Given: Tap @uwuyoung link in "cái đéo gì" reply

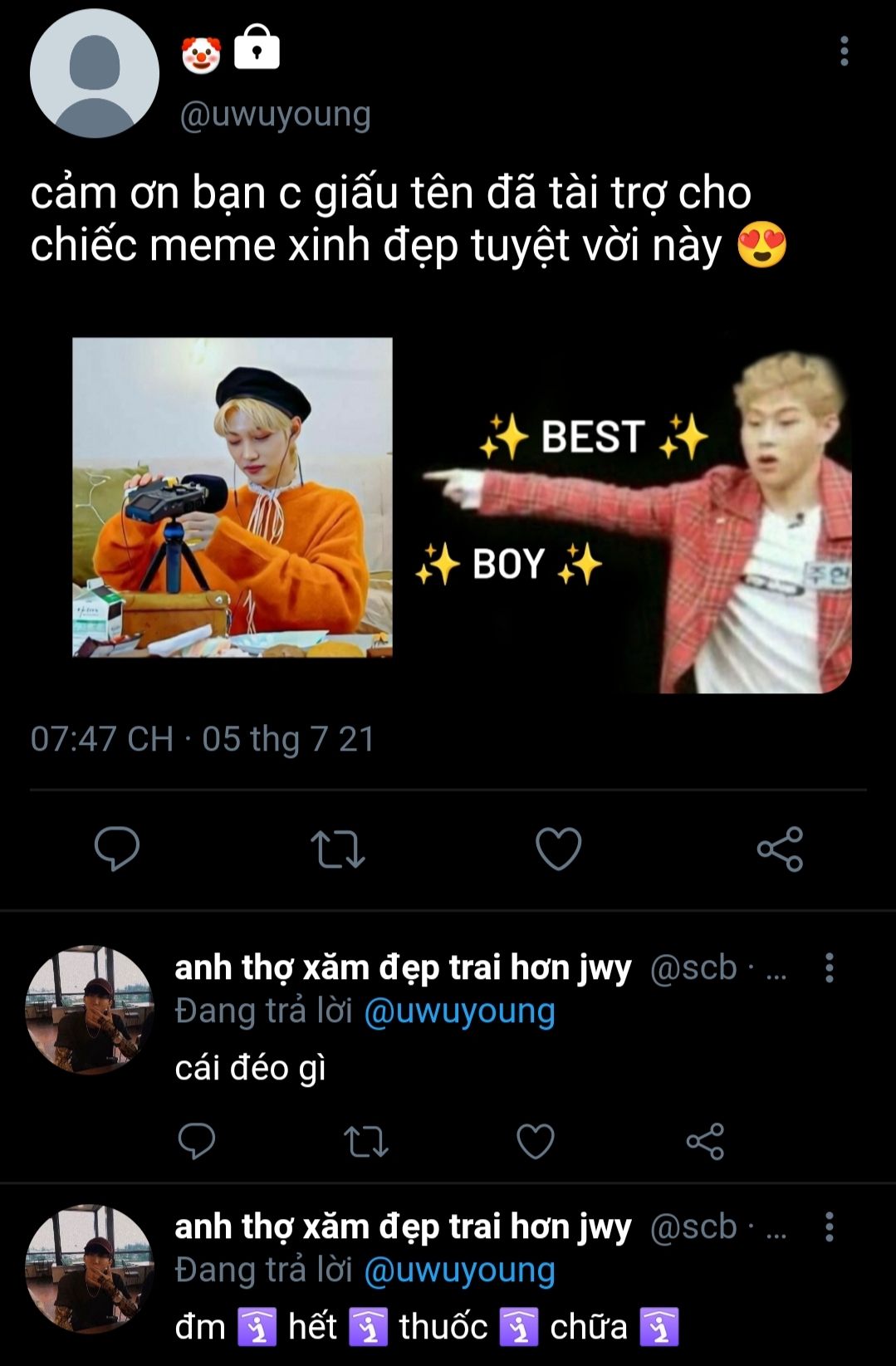Looking at the screenshot, I should [x=459, y=1011].
